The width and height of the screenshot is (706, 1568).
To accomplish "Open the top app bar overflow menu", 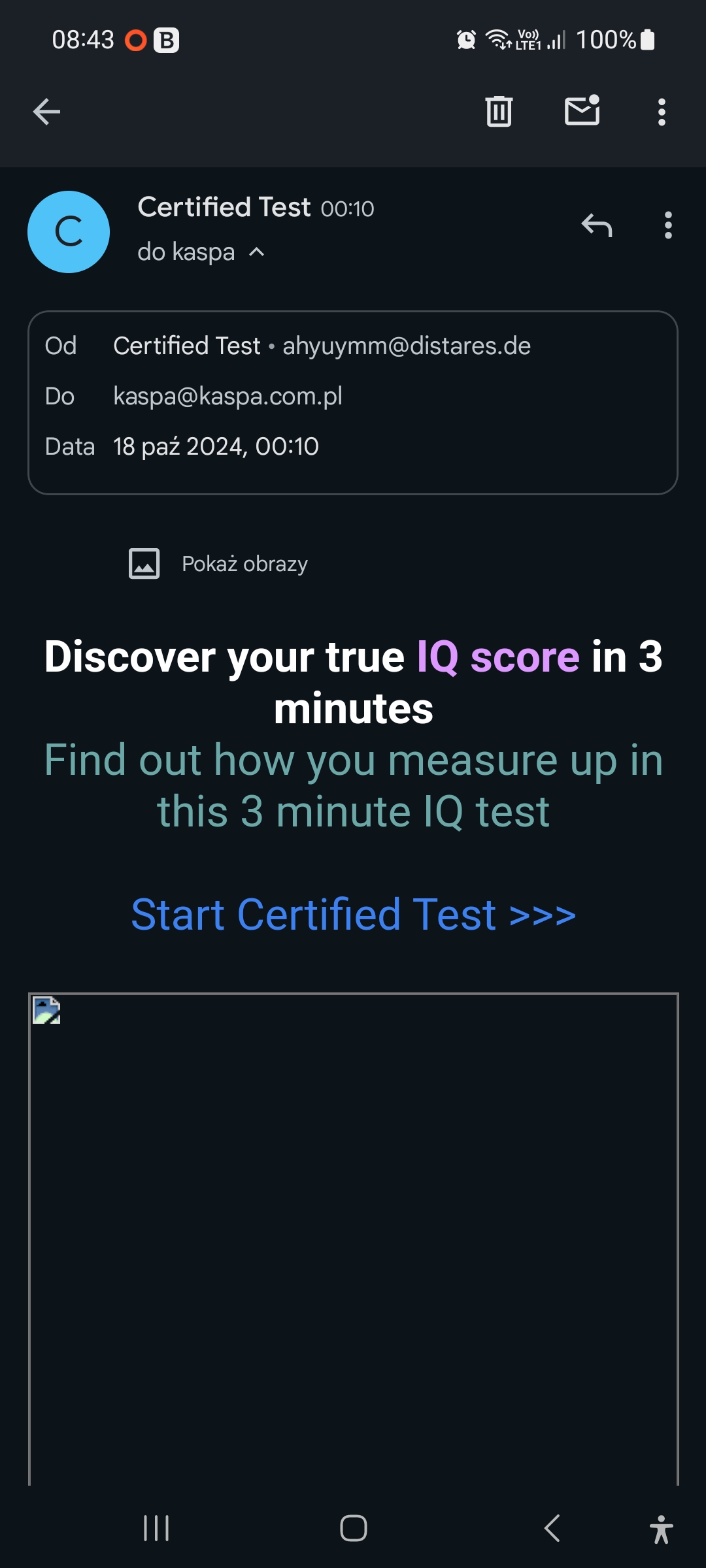I will (662, 112).
